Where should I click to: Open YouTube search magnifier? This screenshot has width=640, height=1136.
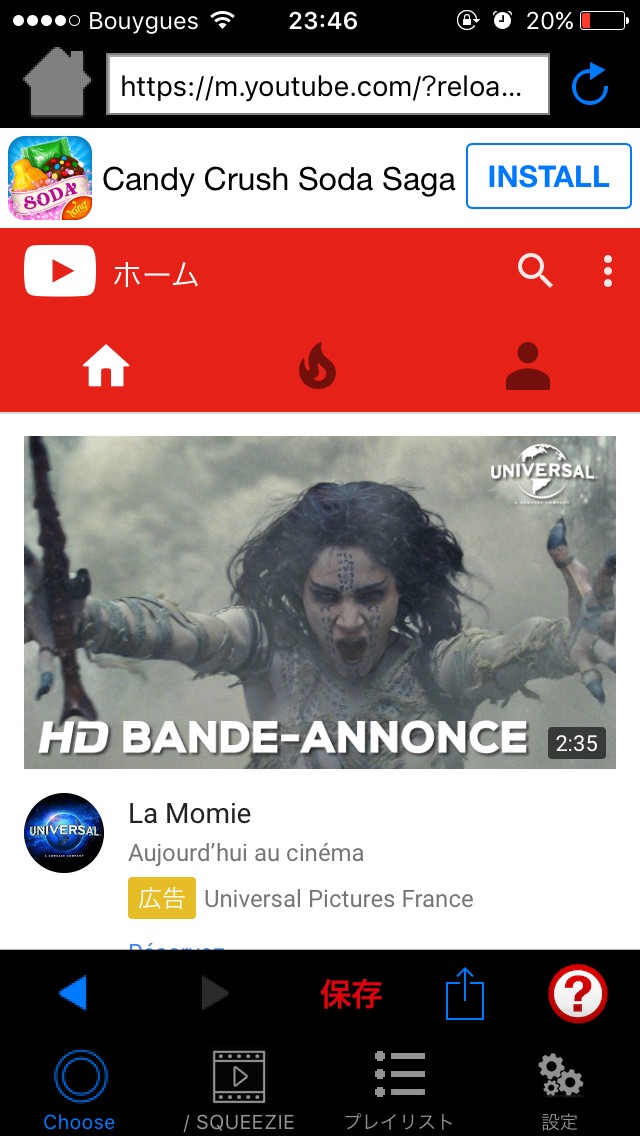(x=535, y=270)
